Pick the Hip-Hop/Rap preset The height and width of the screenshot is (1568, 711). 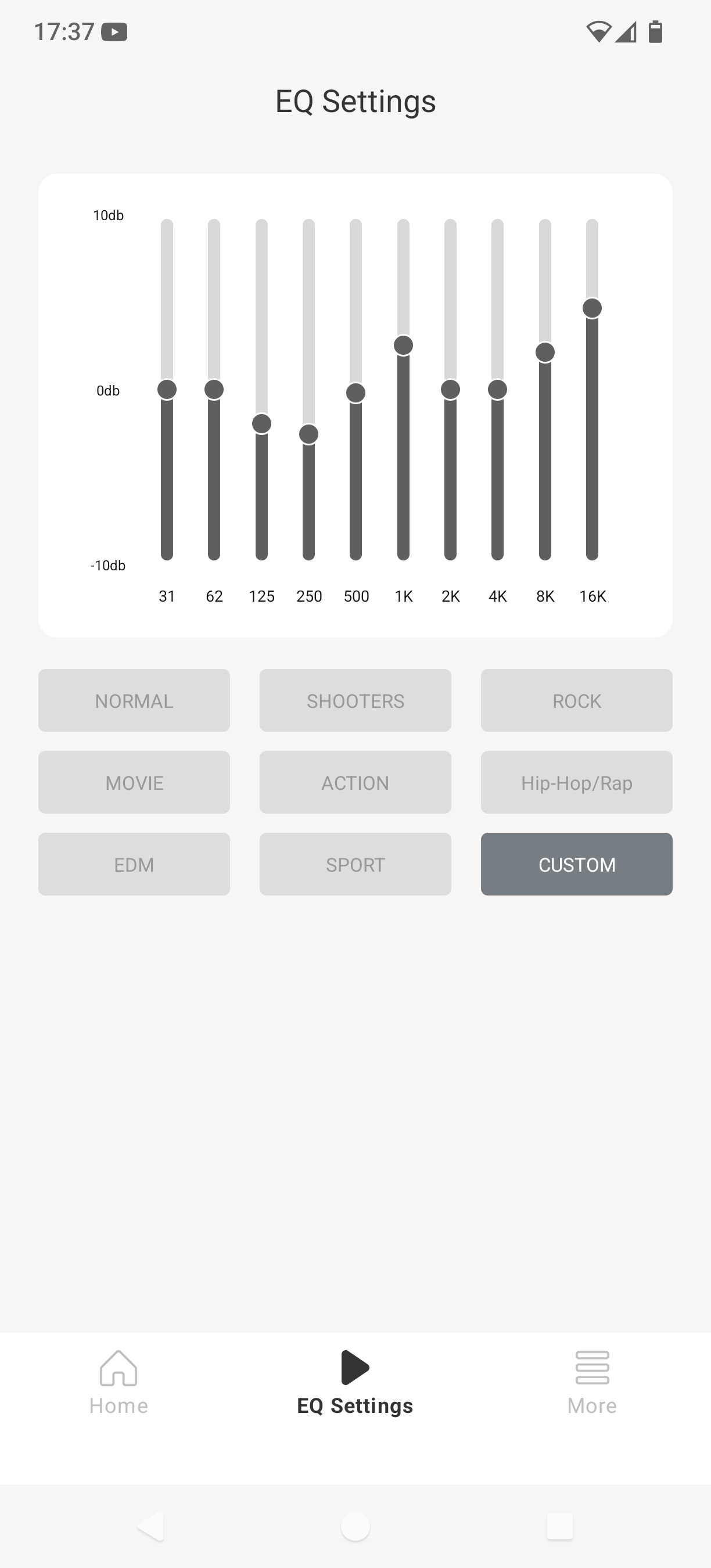(x=576, y=782)
